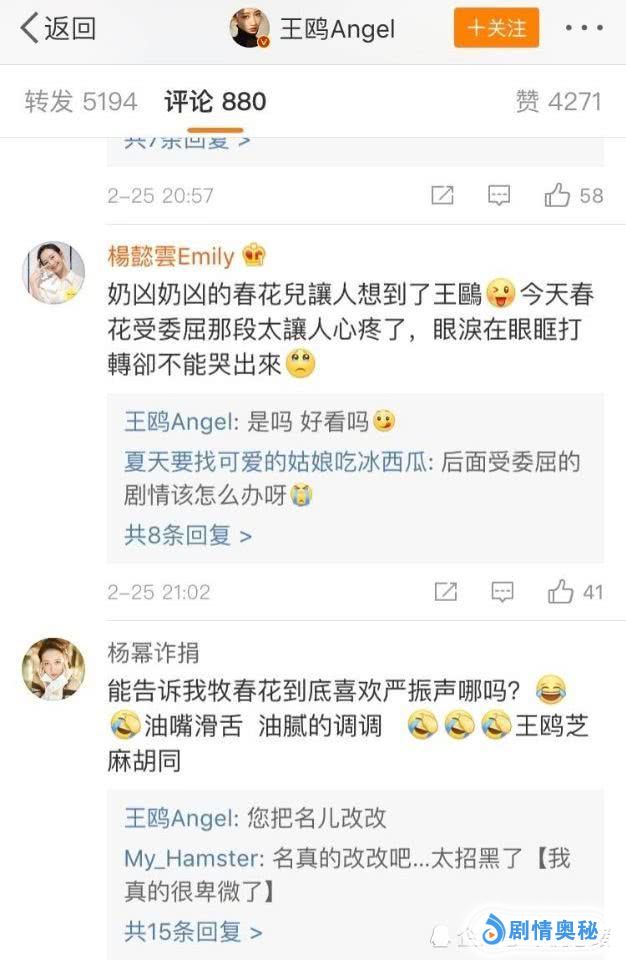
Task: Switch to the 赞 4271 tab
Action: click(558, 102)
